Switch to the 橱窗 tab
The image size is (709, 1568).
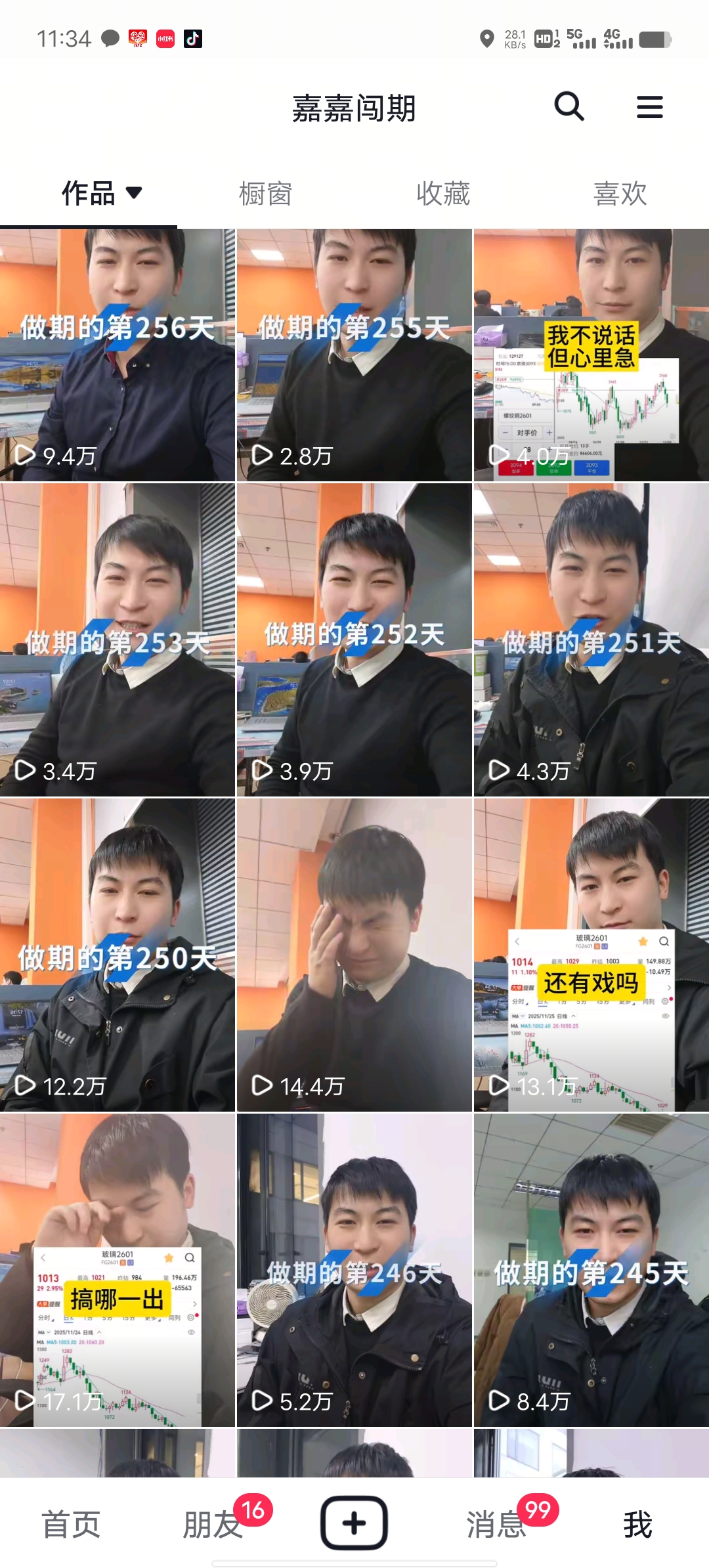[x=265, y=194]
